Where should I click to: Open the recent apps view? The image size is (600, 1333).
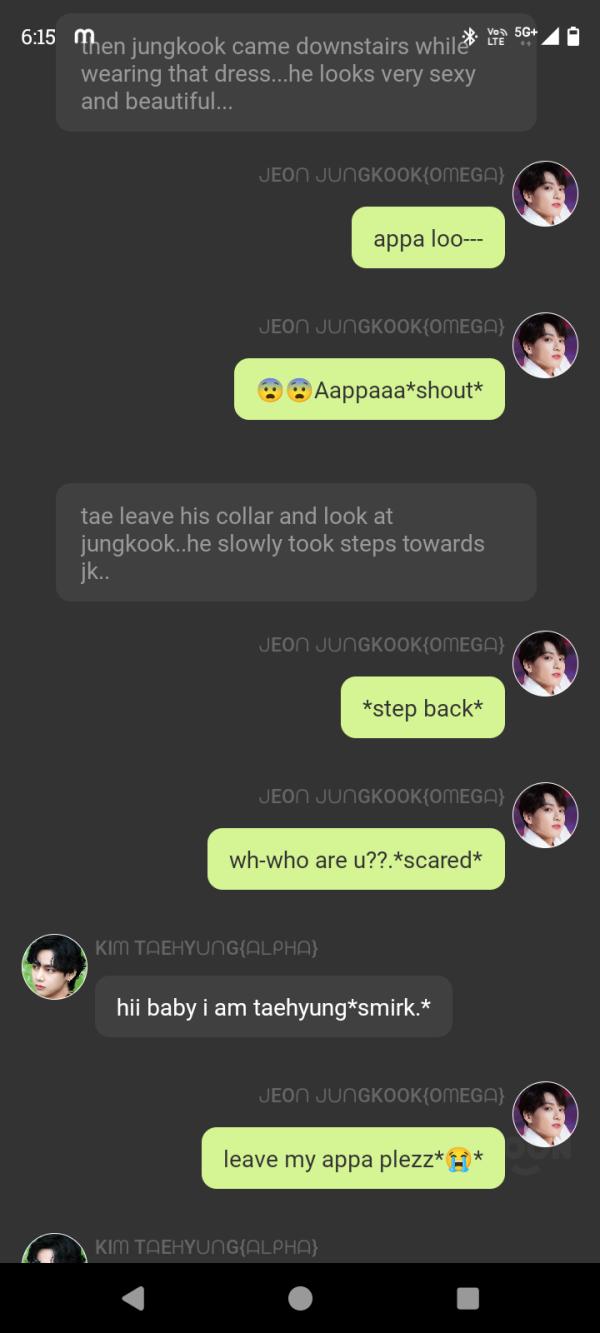tap(467, 1297)
